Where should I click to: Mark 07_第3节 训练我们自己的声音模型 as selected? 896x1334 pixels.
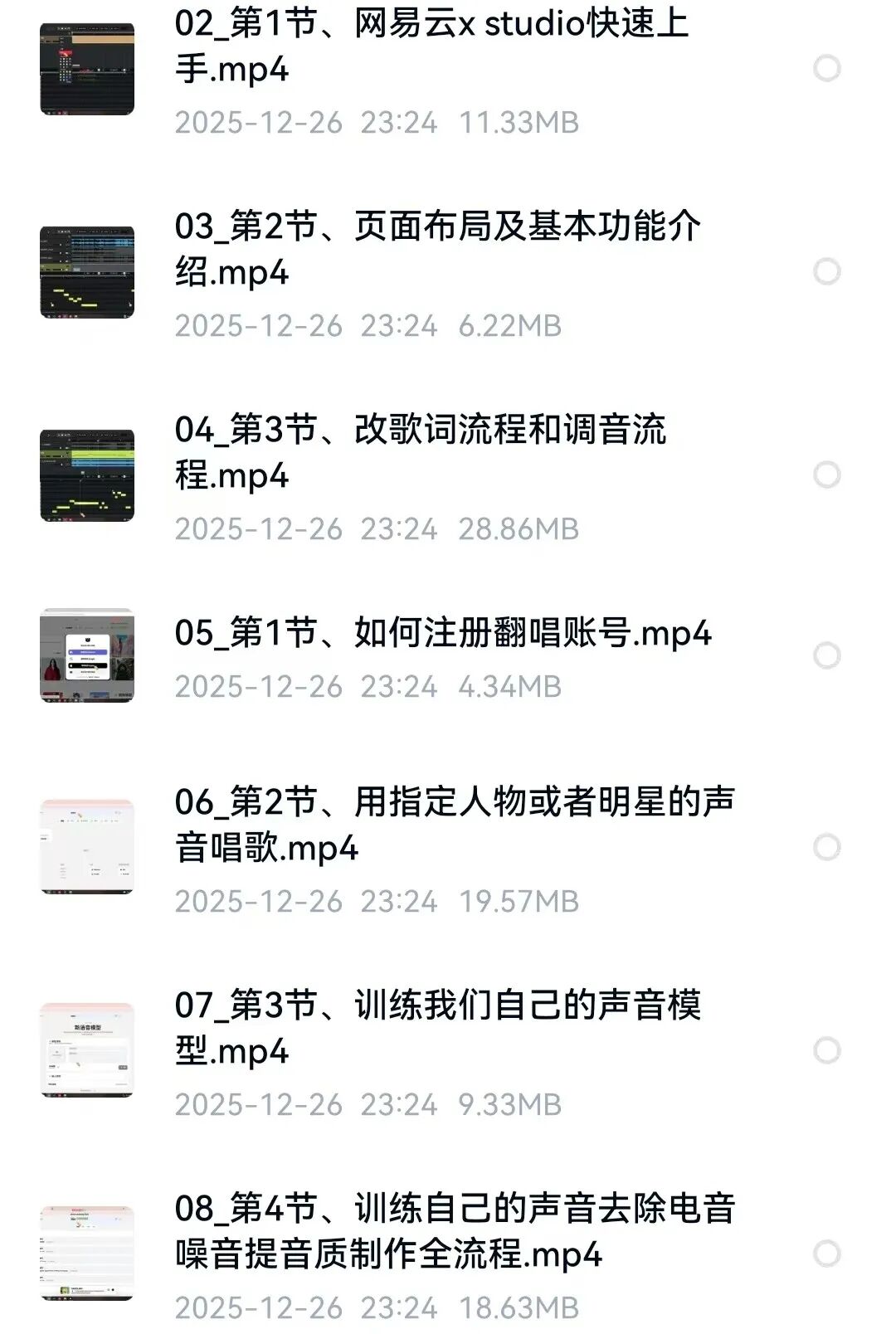point(826,1050)
